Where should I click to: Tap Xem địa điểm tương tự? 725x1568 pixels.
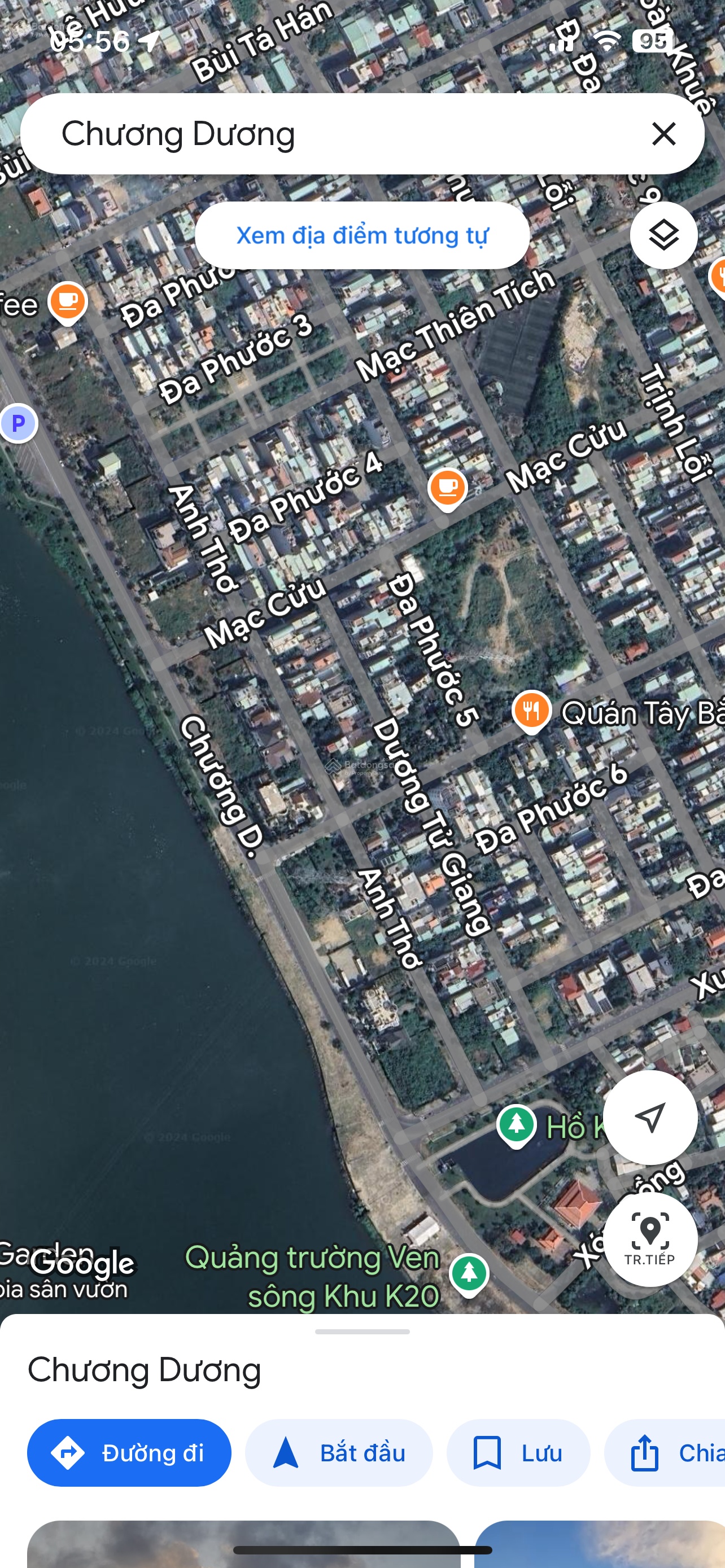(361, 235)
